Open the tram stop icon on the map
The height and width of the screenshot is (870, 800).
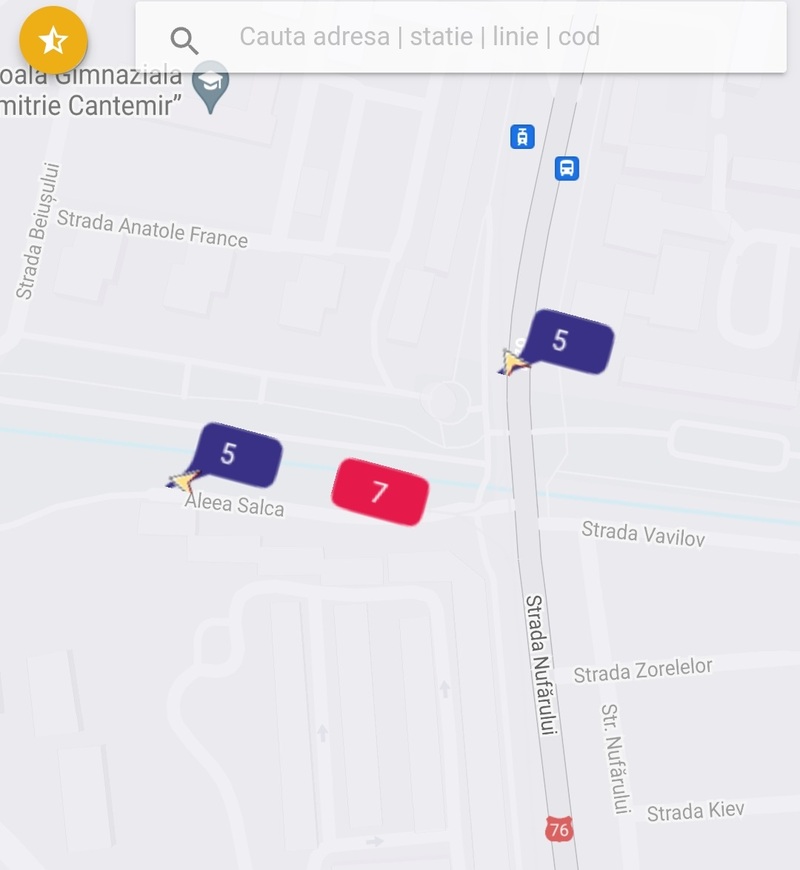[522, 137]
